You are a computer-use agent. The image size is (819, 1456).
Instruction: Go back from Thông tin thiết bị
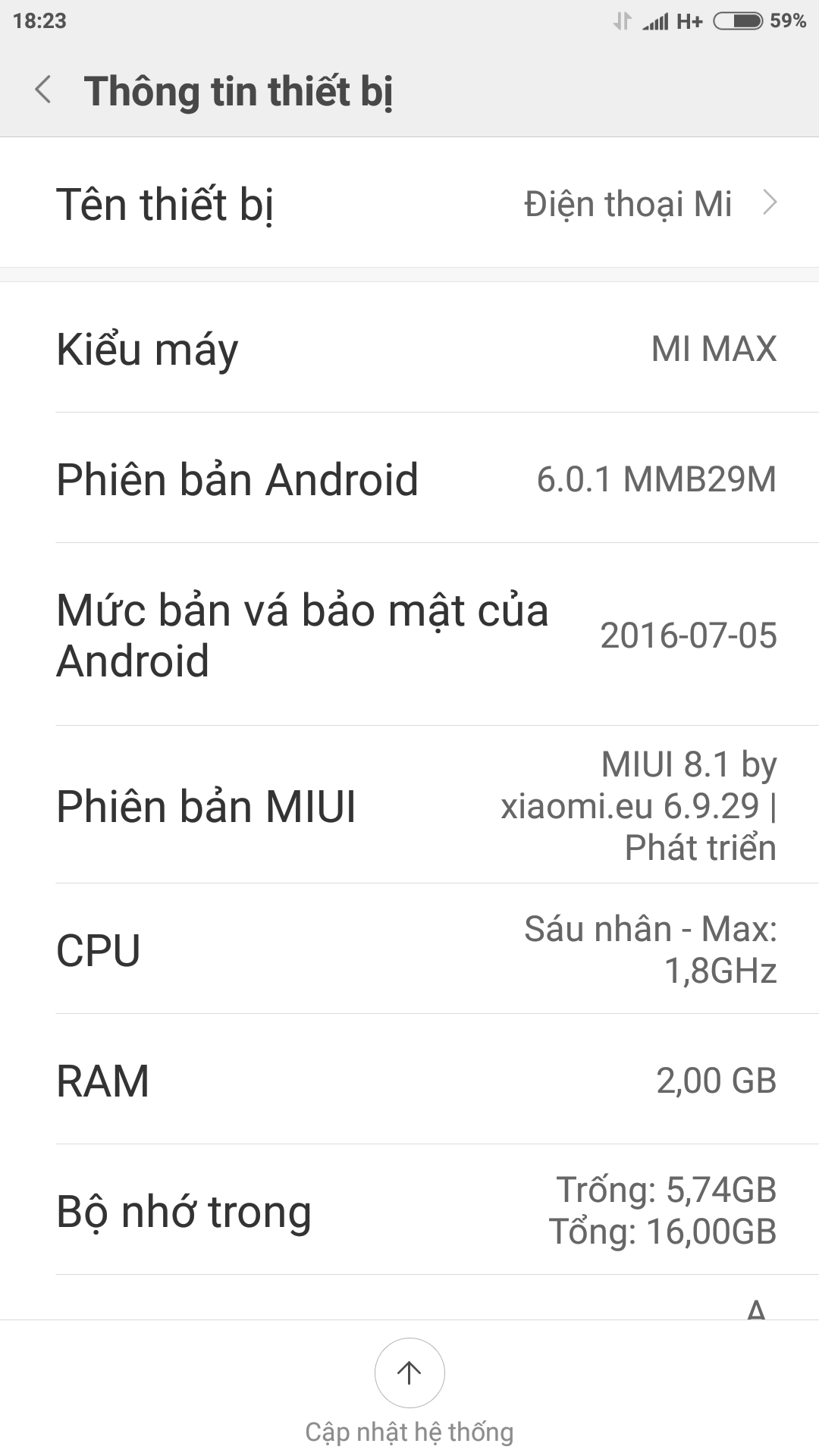coord(43,90)
